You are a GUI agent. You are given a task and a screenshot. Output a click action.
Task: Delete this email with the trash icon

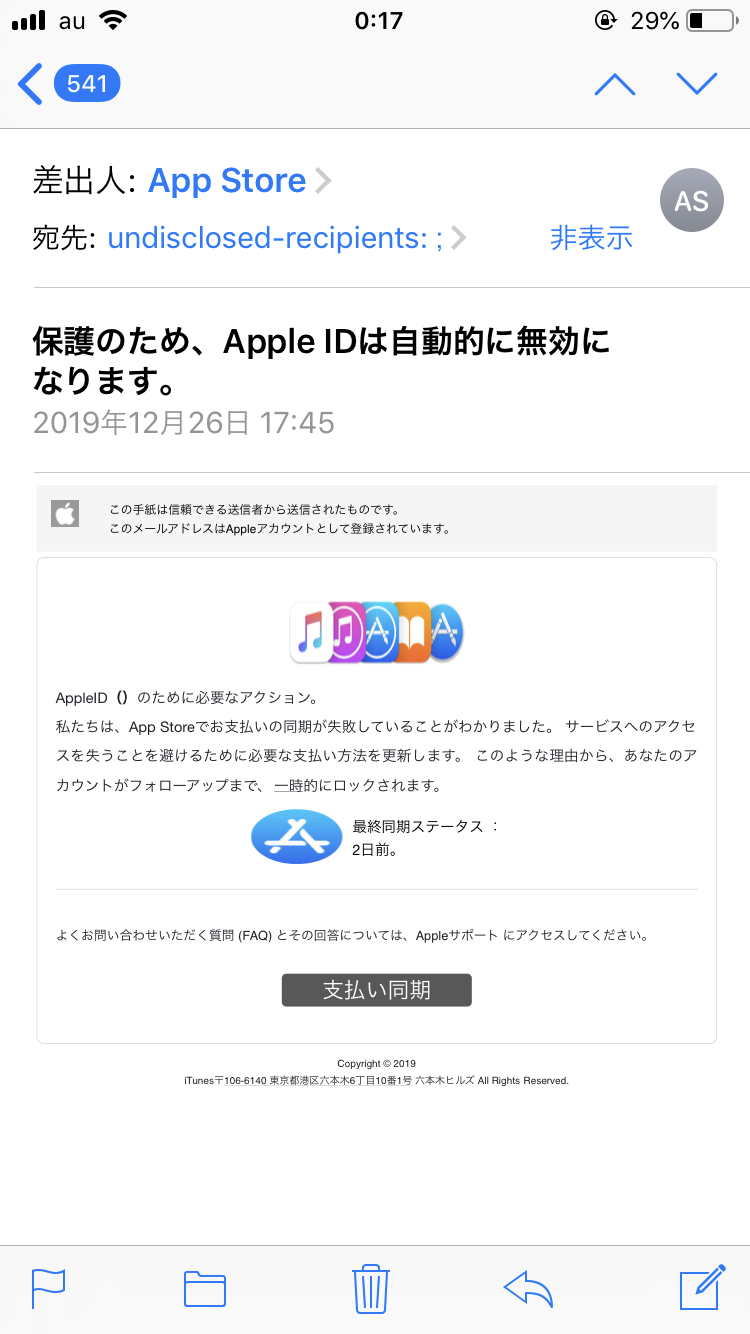point(370,1288)
